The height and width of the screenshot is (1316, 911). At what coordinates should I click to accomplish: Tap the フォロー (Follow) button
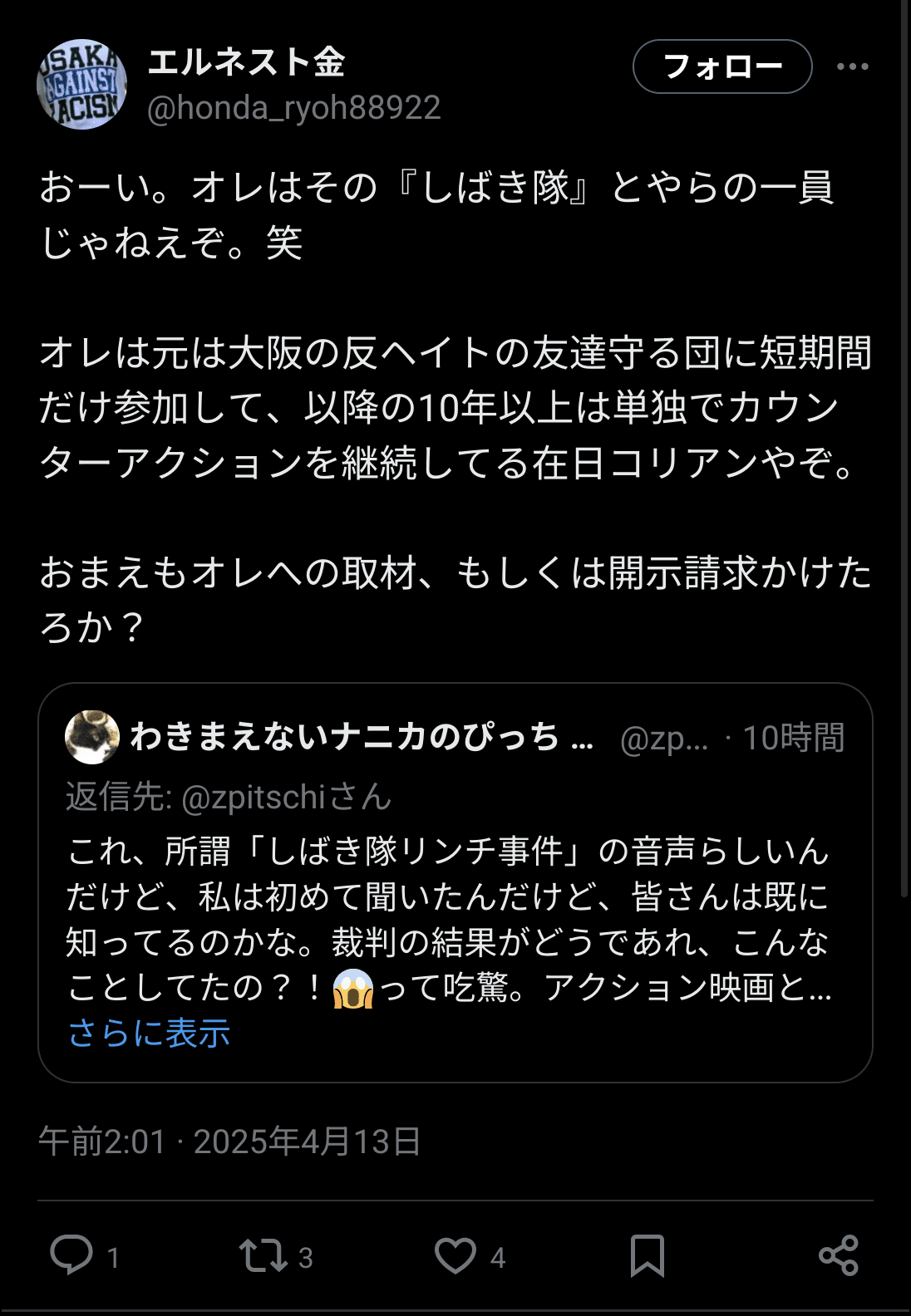point(721,66)
